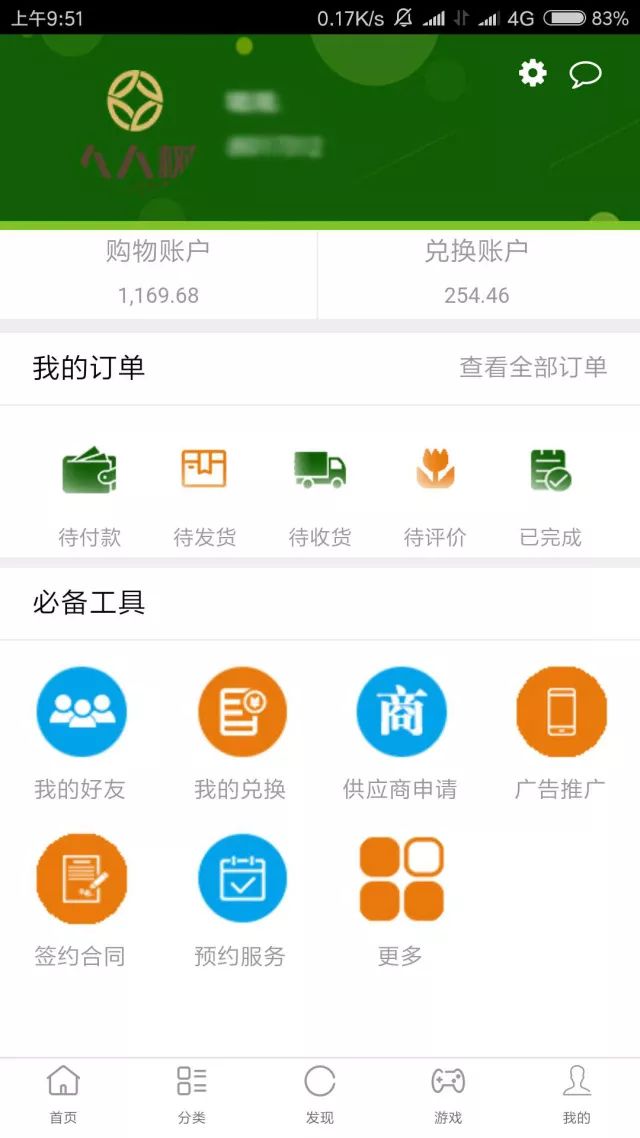
Task: Open 我的兑换 tool
Action: 241,732
